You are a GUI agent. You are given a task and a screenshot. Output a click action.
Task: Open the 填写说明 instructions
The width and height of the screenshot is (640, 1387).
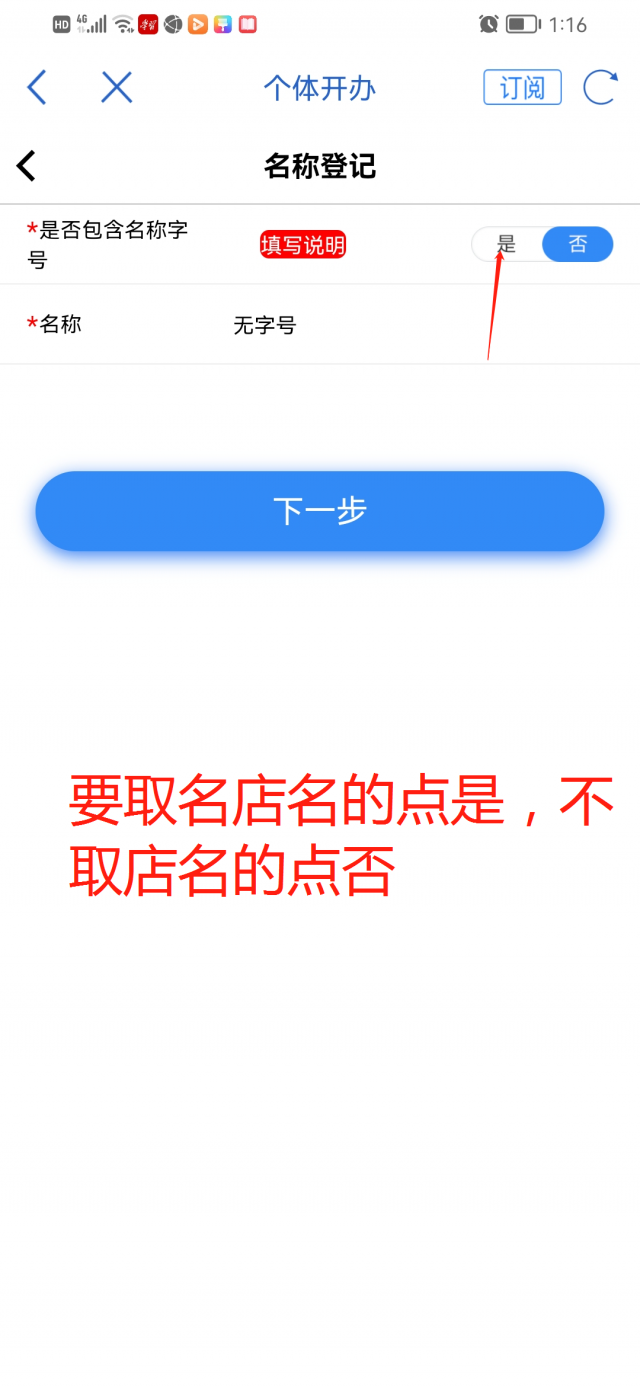tap(303, 245)
